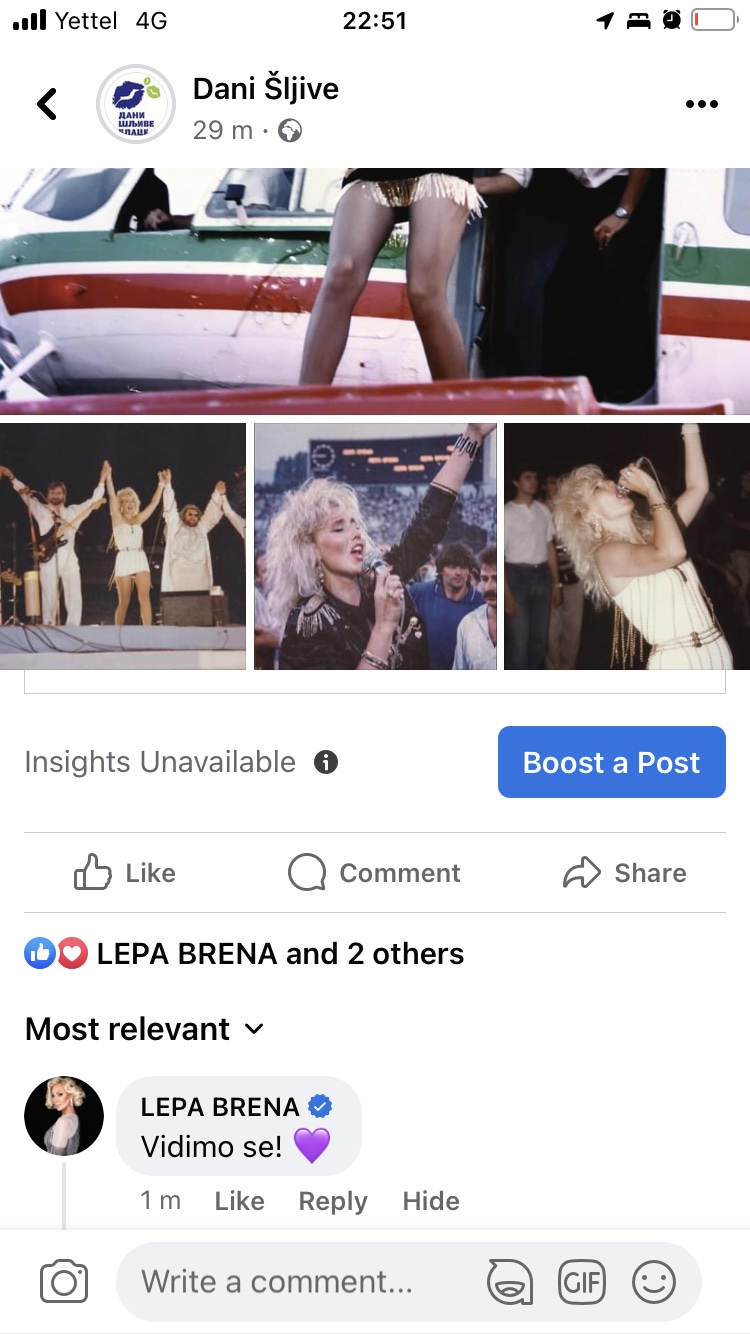Open the three-dot overflow menu
This screenshot has width=750, height=1334.
(x=701, y=104)
